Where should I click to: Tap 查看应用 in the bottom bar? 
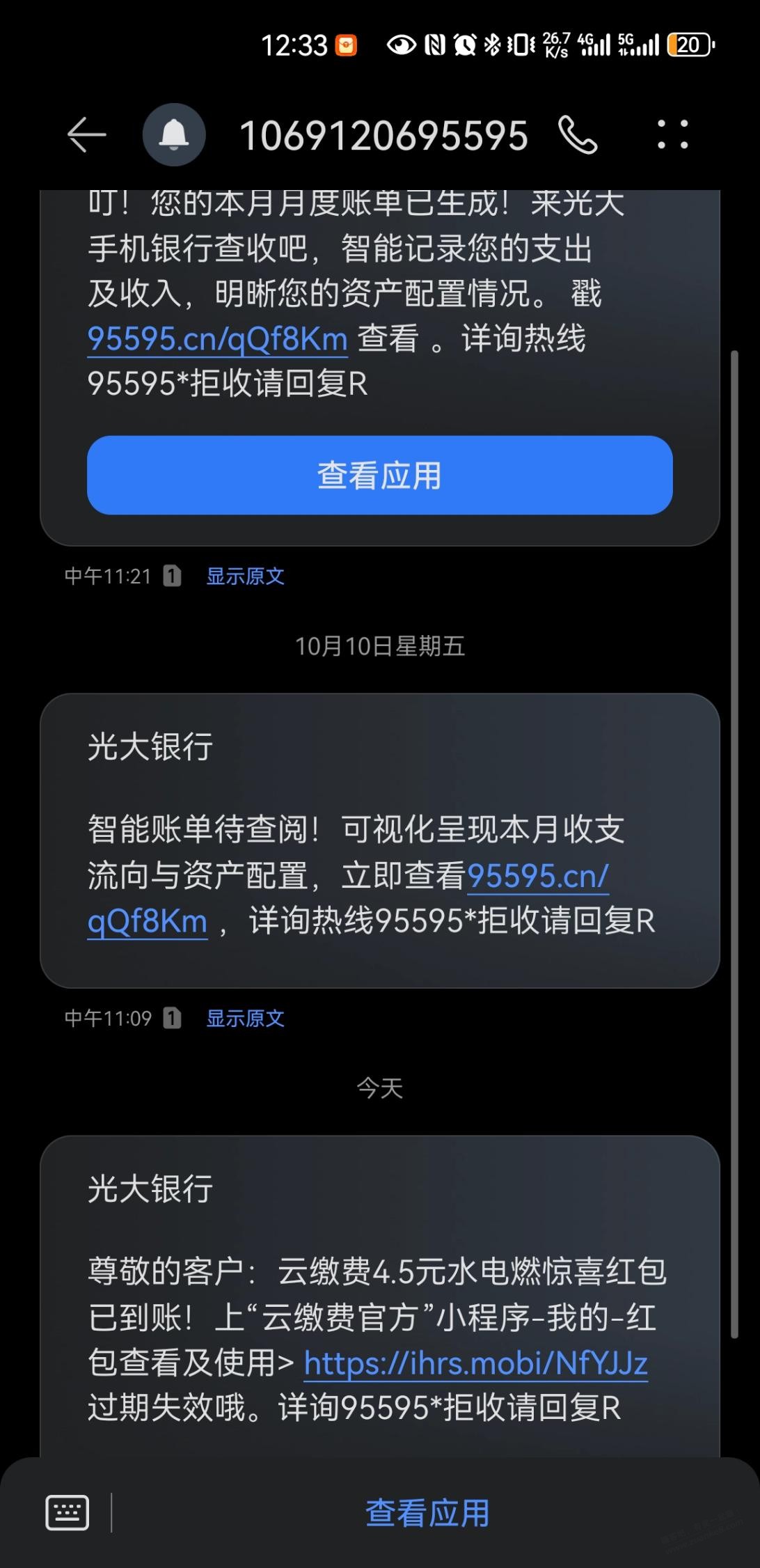coord(427,1513)
